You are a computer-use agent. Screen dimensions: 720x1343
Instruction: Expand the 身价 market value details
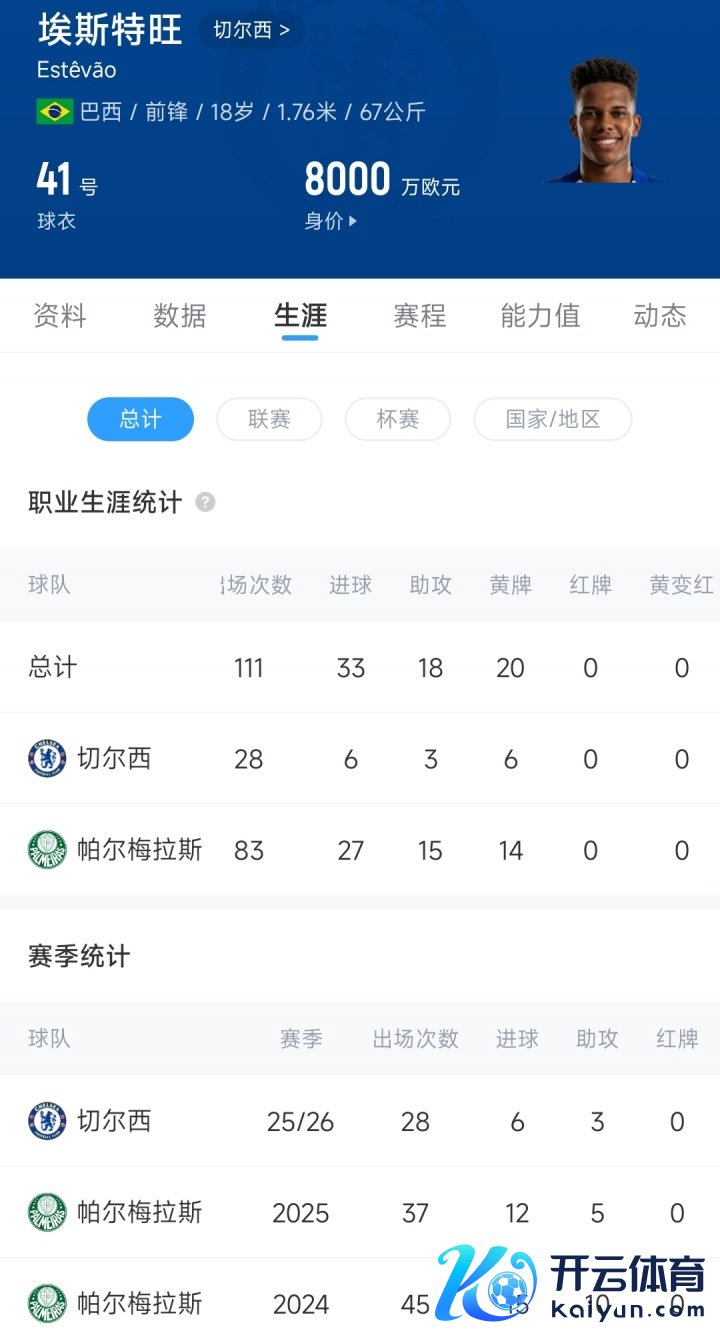point(331,222)
